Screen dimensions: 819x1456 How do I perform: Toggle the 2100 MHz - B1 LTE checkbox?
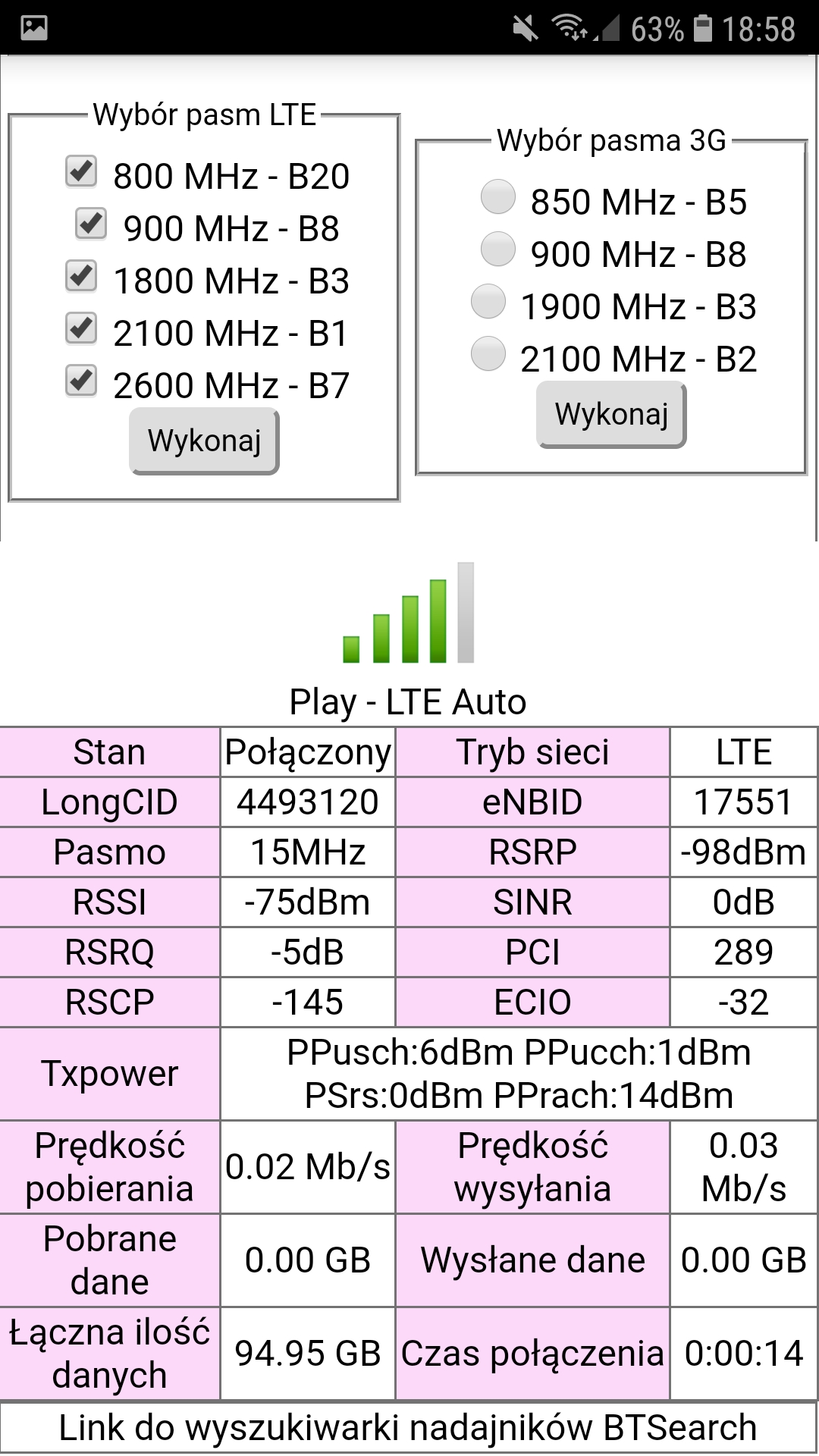[x=80, y=328]
